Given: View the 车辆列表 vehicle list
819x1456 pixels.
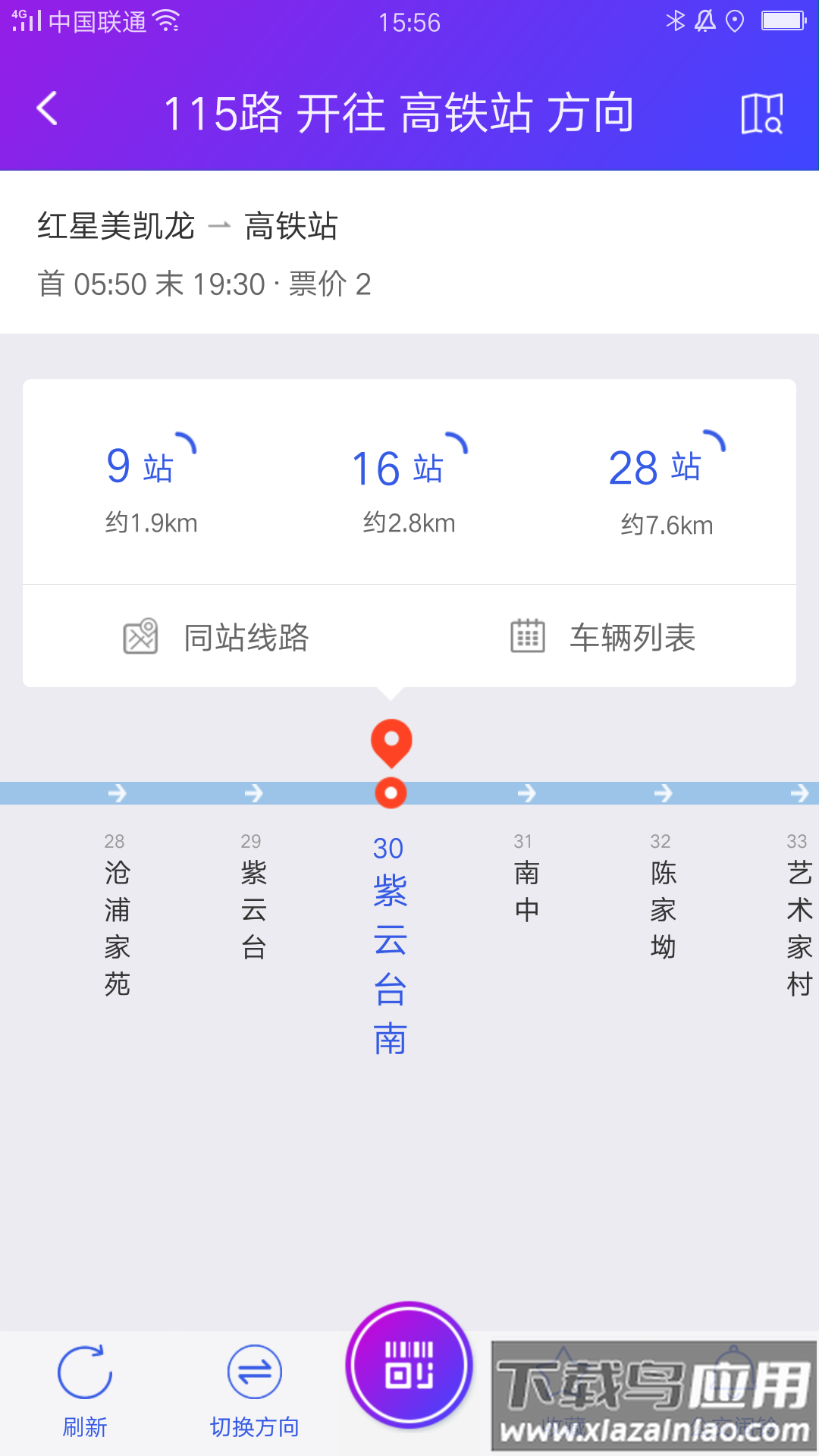Looking at the screenshot, I should pos(604,637).
